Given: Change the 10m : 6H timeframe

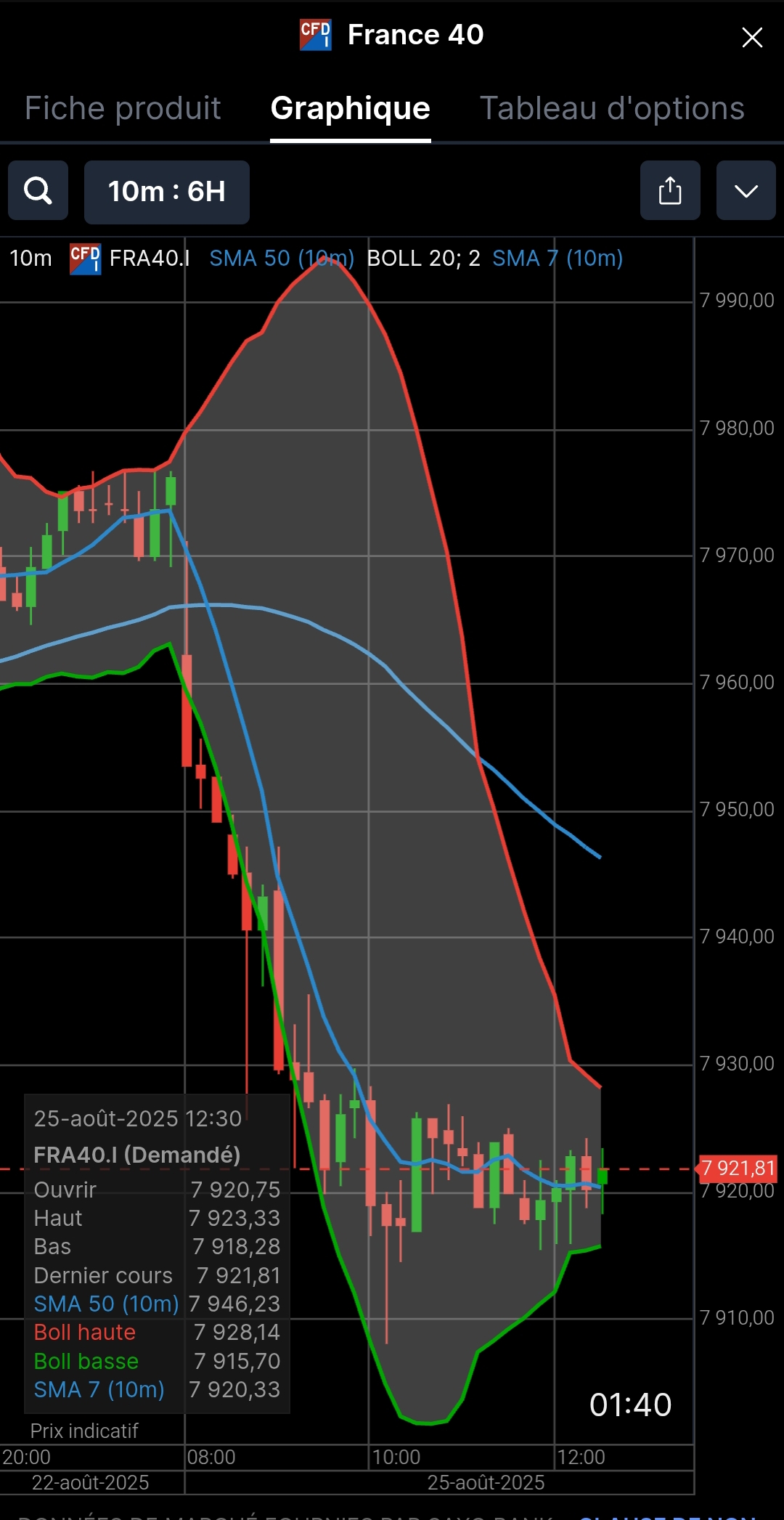Looking at the screenshot, I should click(167, 192).
